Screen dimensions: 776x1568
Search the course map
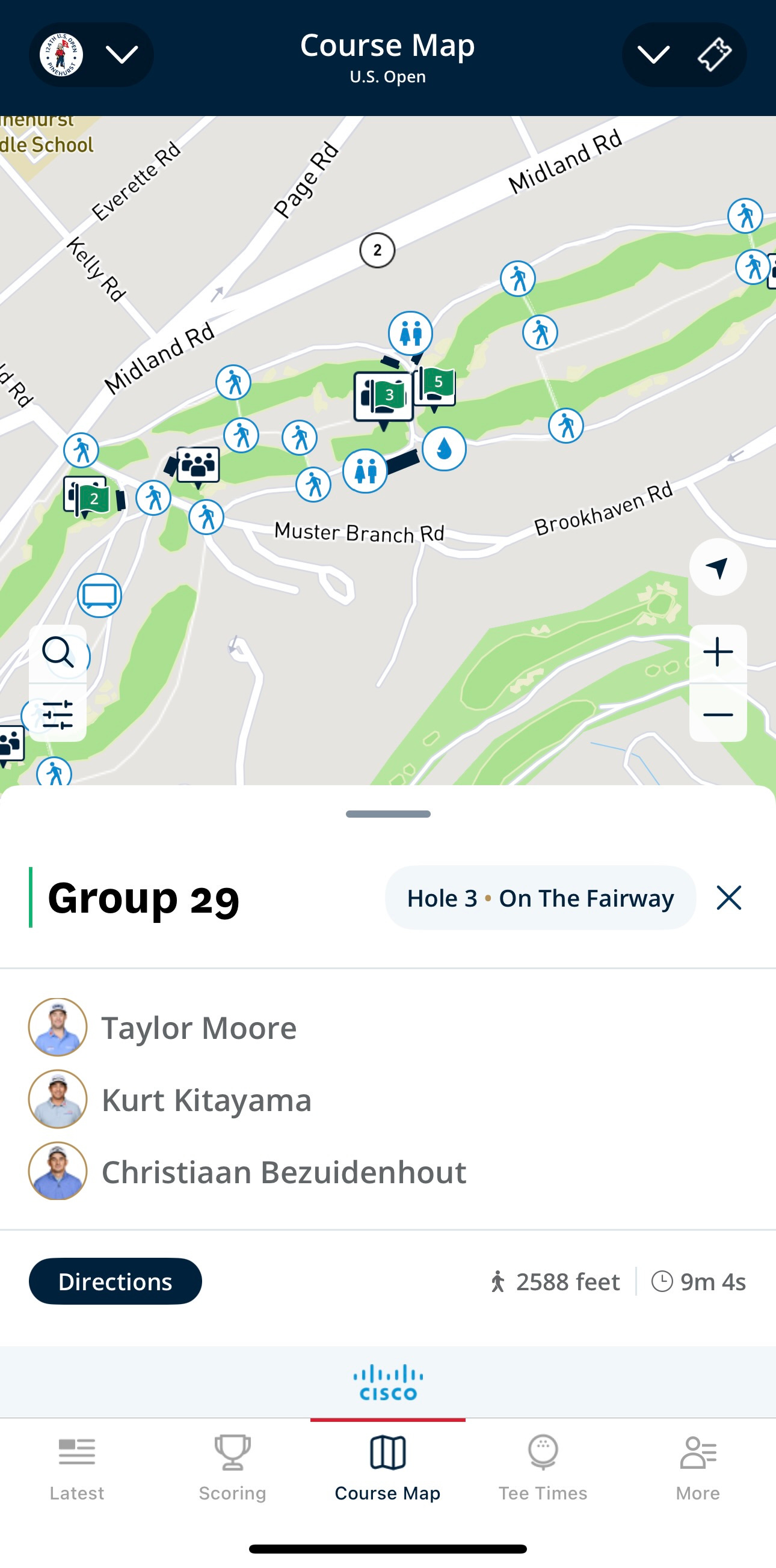58,652
